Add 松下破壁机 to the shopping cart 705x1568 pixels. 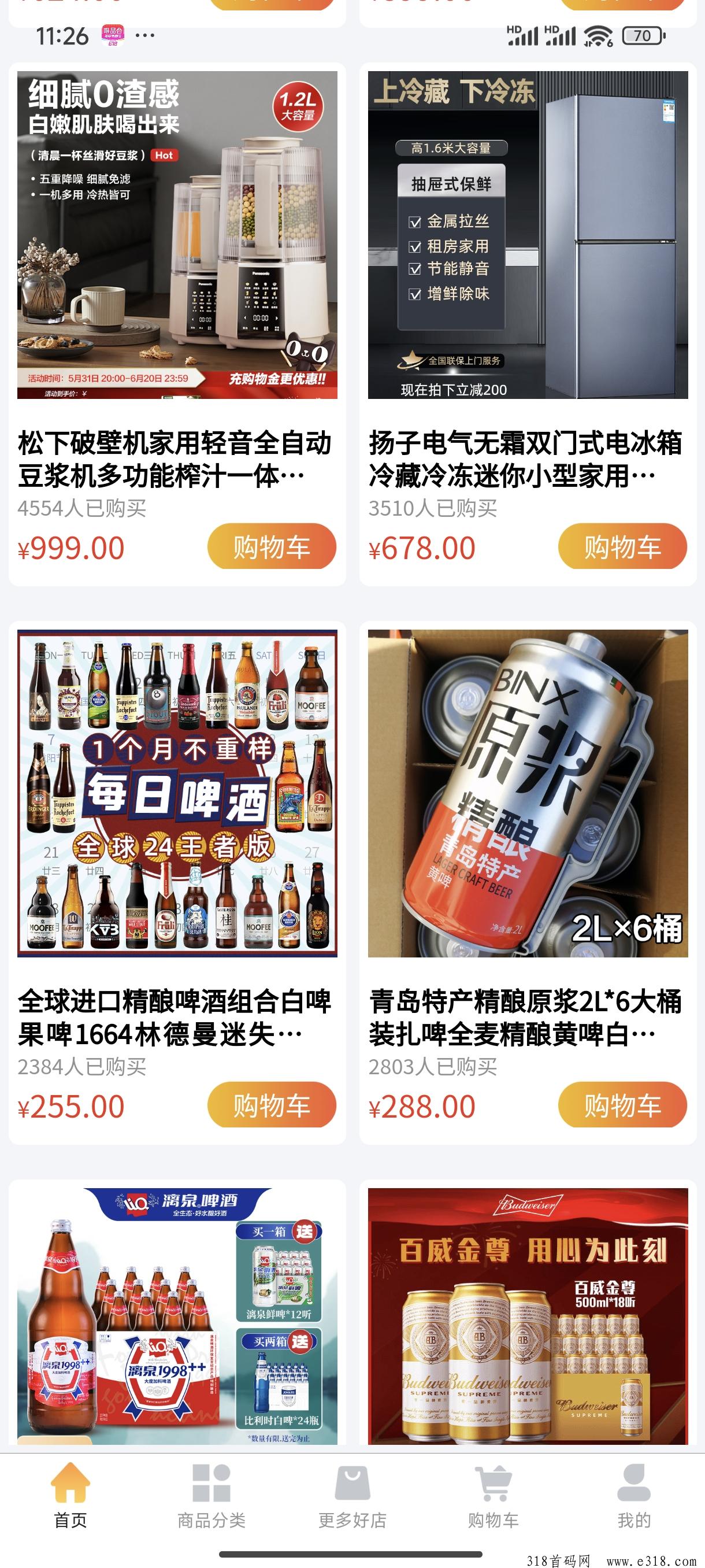pyautogui.click(x=271, y=546)
